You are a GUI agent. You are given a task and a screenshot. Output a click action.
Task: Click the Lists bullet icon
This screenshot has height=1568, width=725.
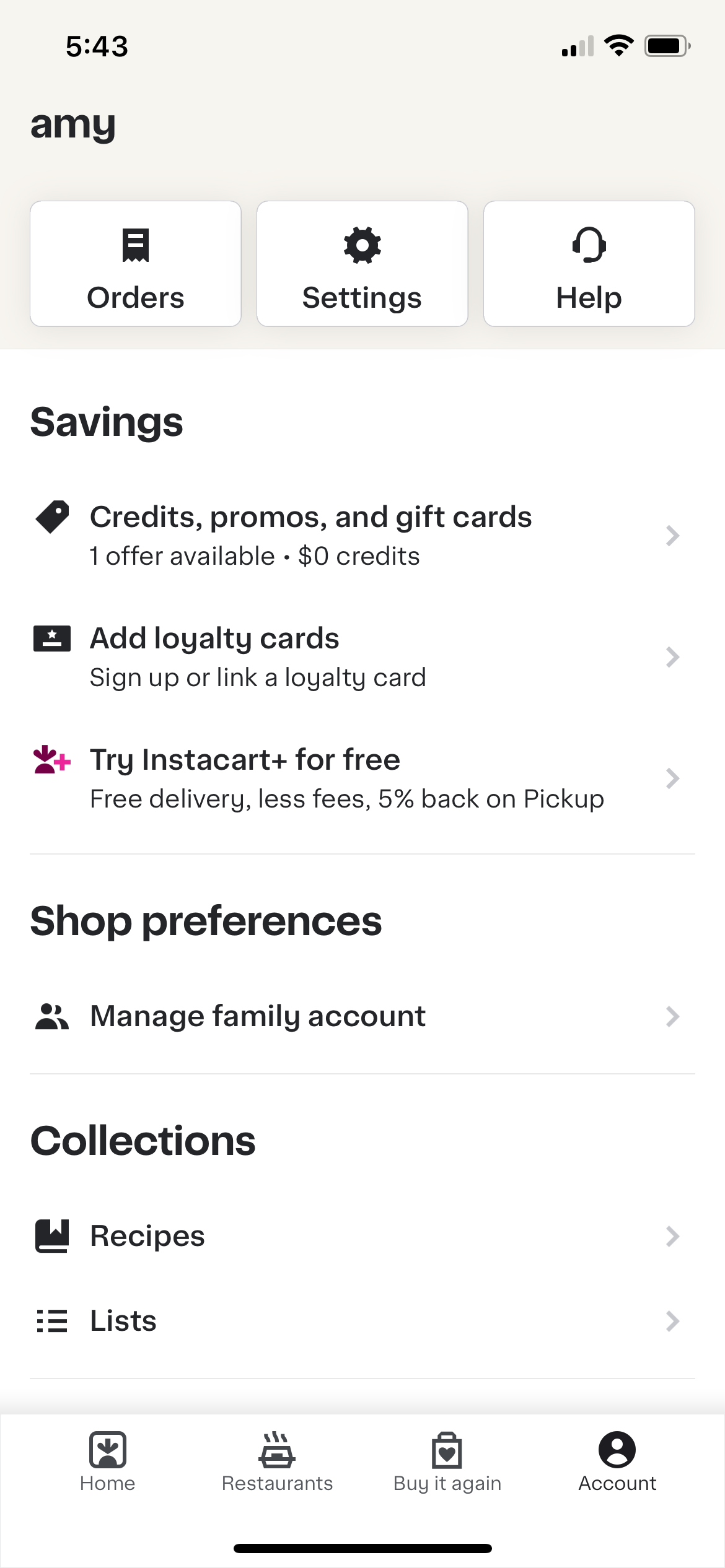coord(53,1320)
